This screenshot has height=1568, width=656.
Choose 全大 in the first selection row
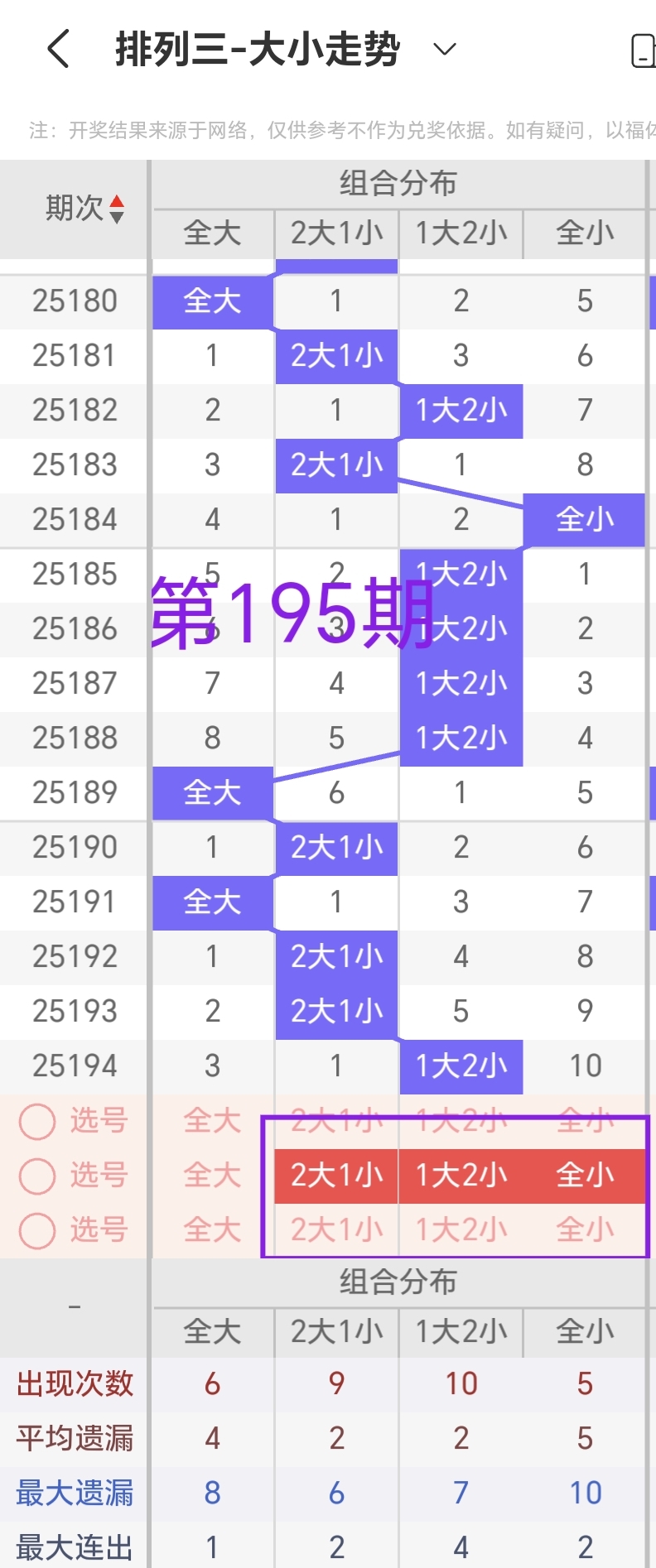[211, 1120]
